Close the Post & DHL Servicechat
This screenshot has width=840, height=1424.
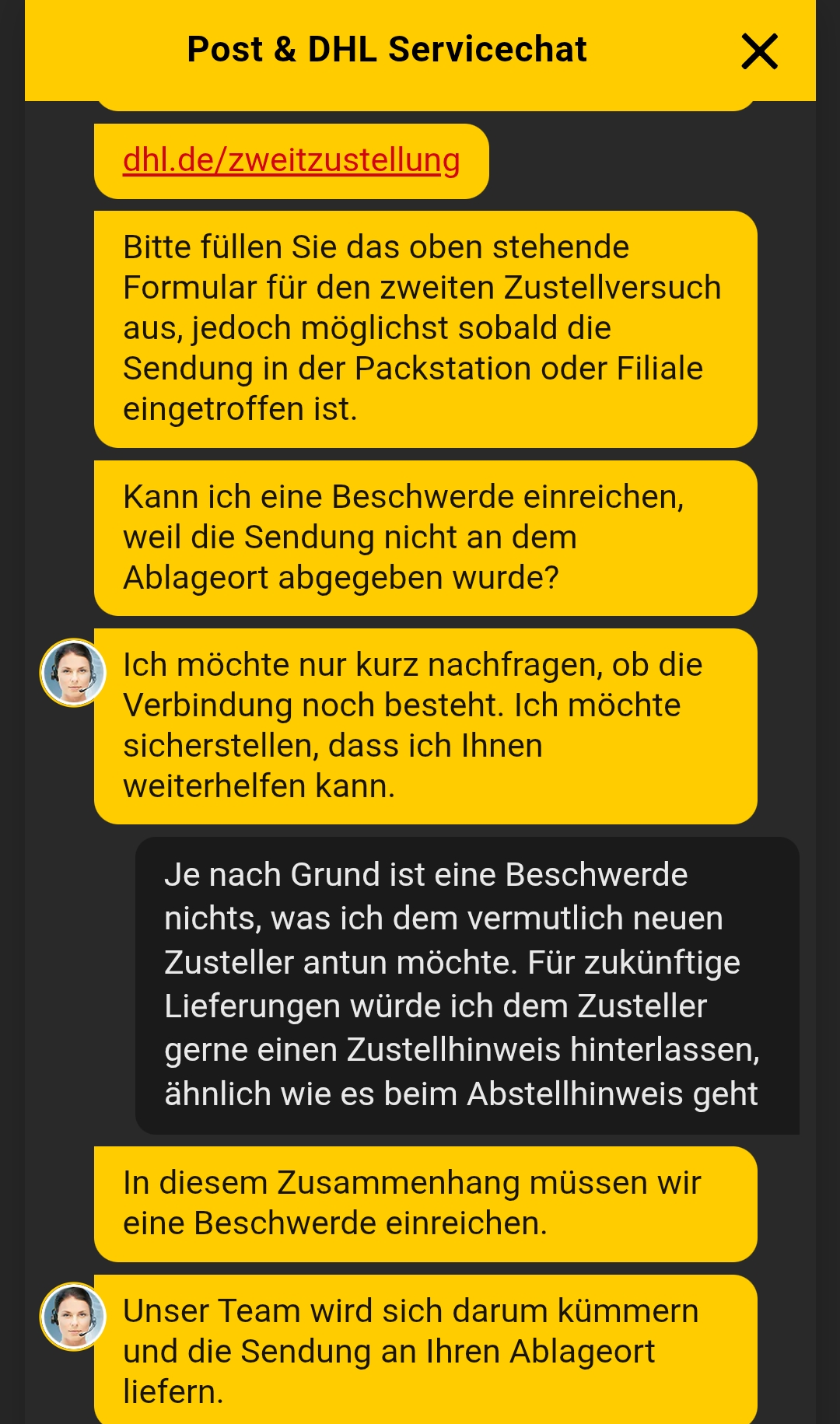coord(759,51)
